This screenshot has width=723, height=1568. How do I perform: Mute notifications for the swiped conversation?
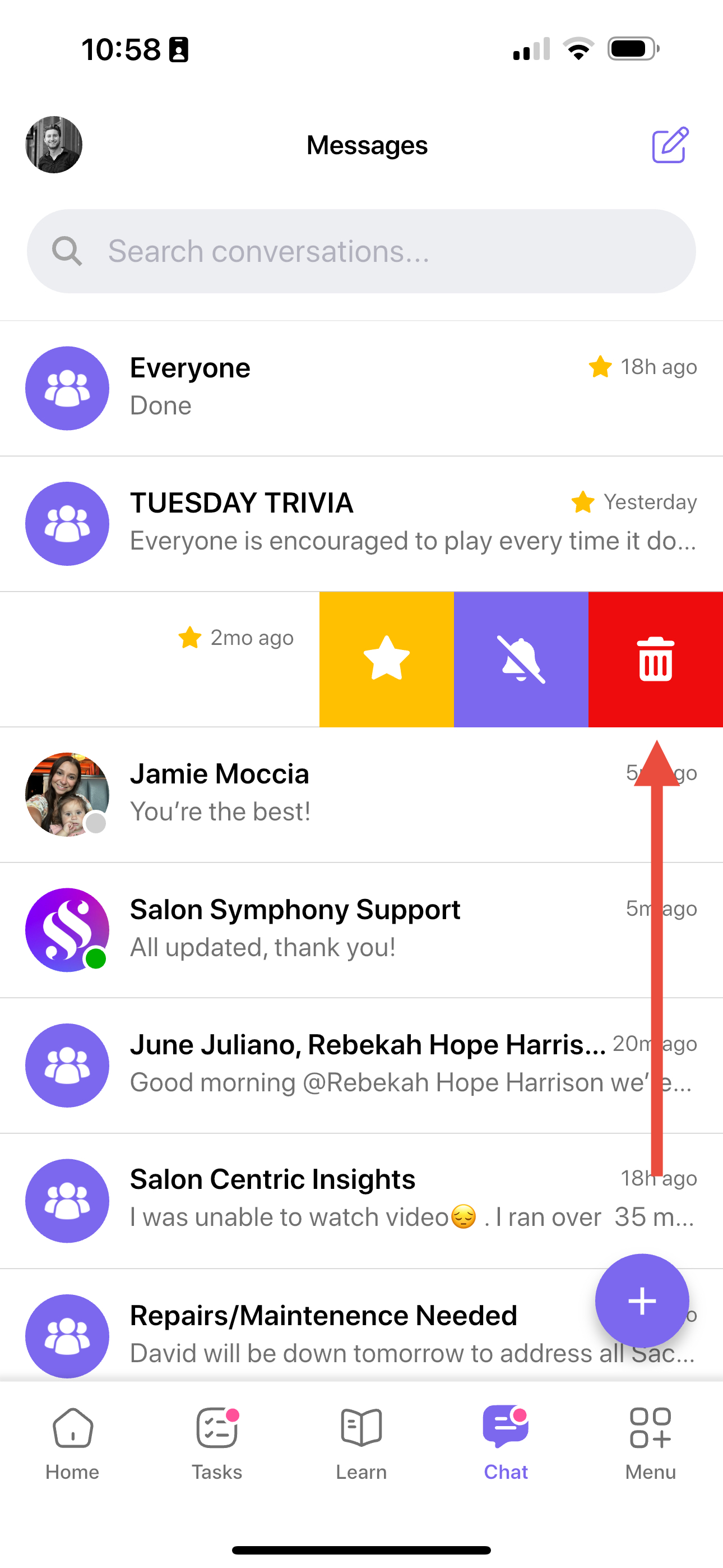[521, 659]
